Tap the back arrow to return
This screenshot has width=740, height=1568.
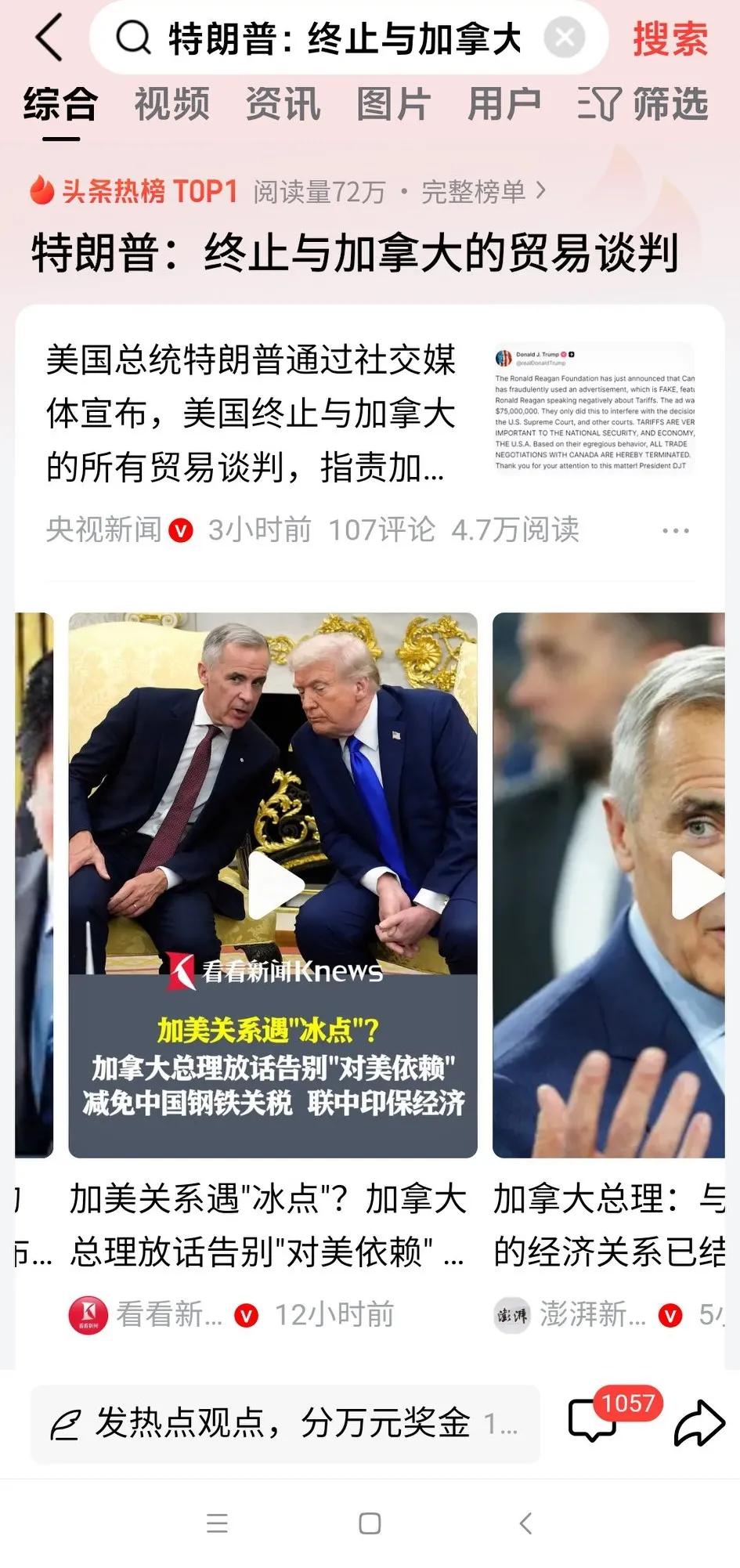pyautogui.click(x=49, y=38)
